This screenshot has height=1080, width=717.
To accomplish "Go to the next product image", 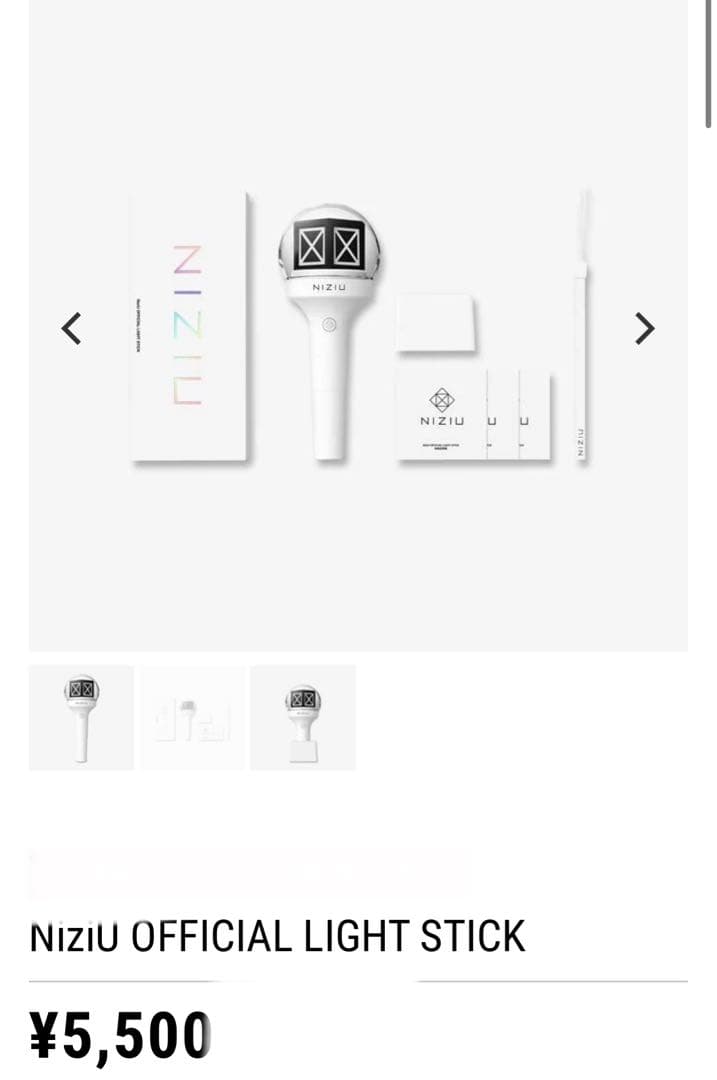I will [645, 327].
